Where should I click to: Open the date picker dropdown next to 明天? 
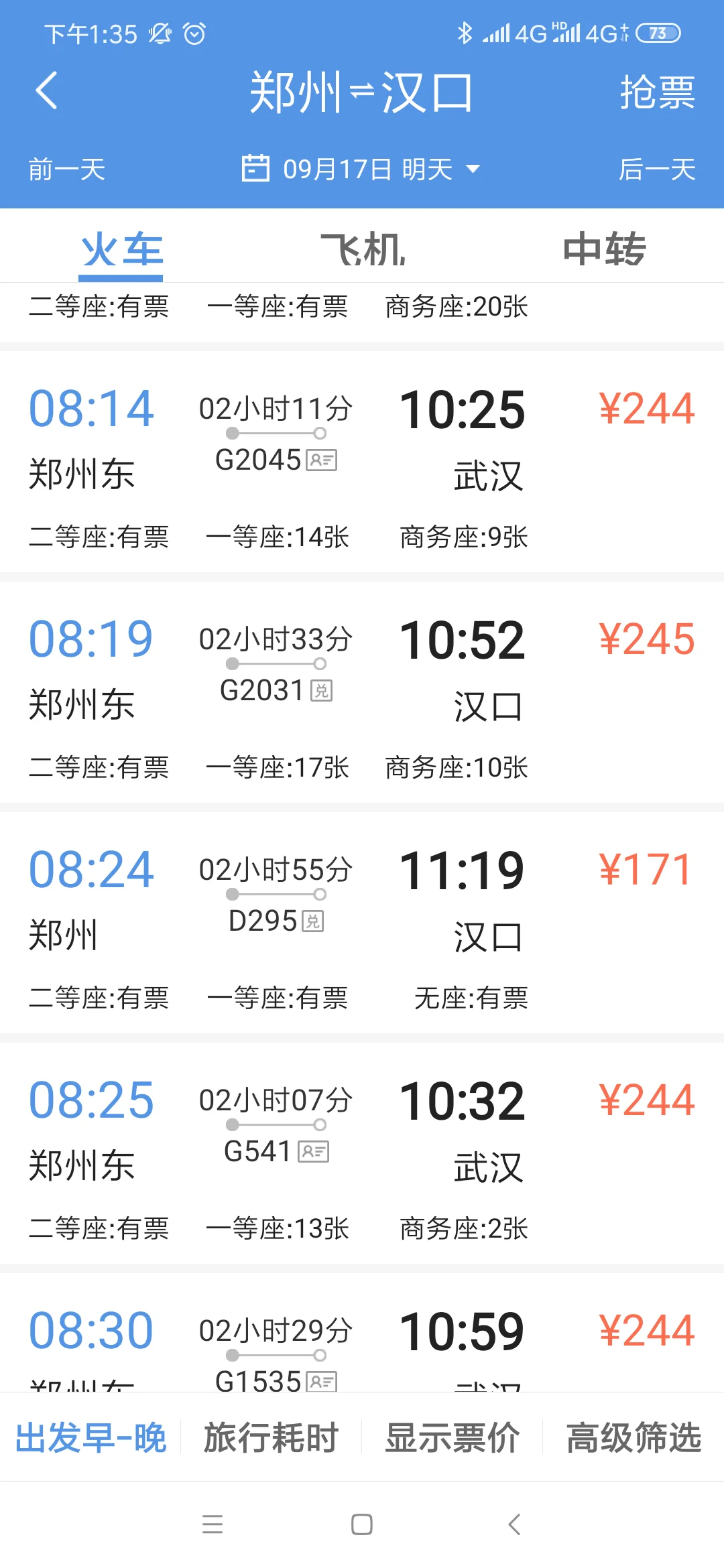coord(473,170)
